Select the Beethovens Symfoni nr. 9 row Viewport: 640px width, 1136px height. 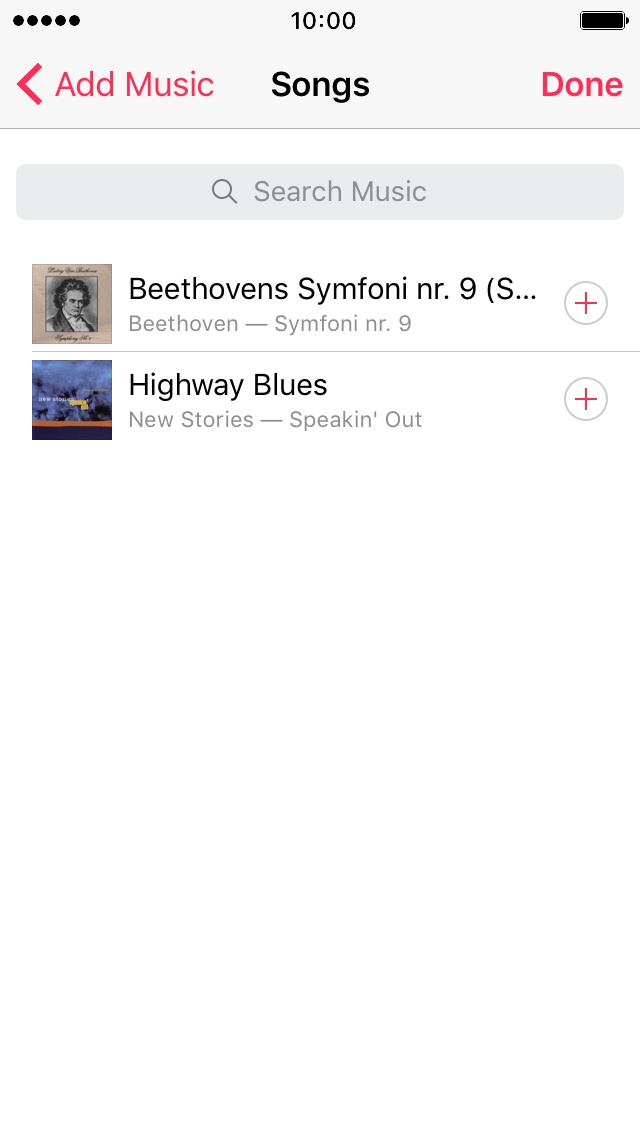tap(320, 304)
